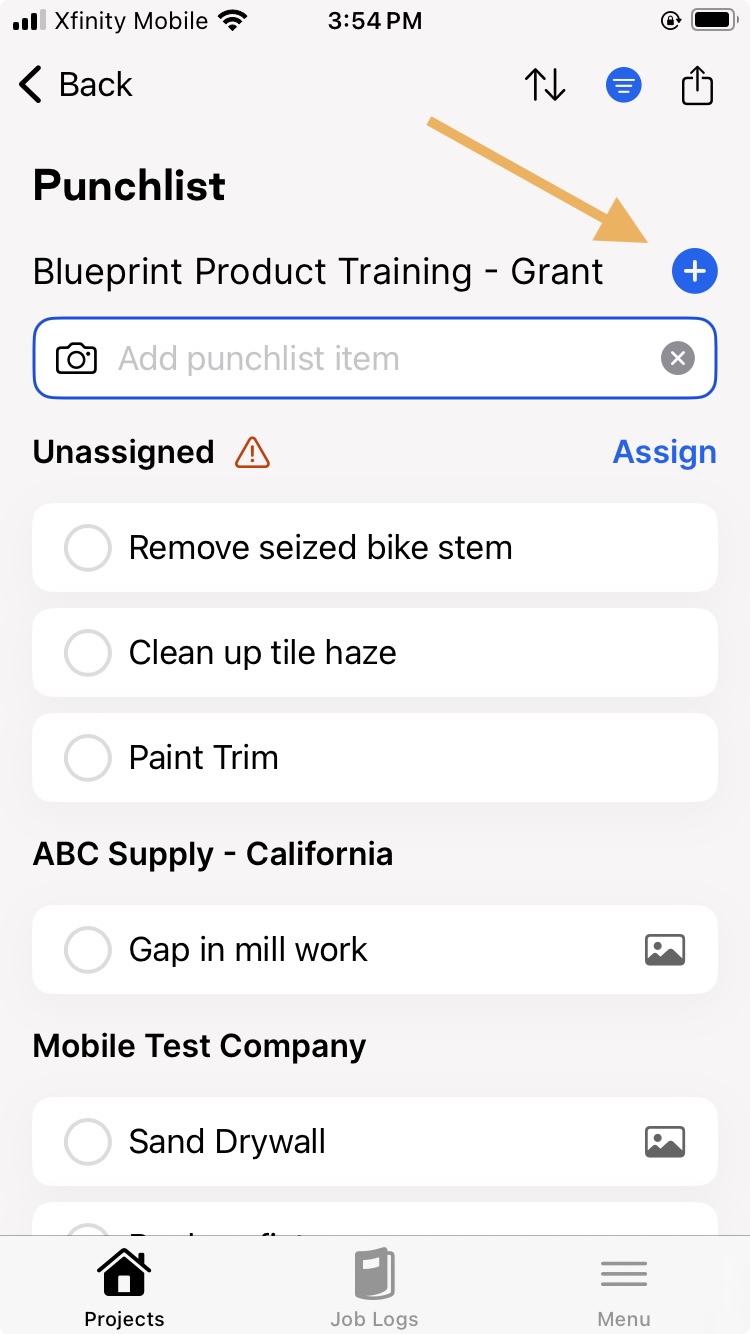This screenshot has width=750, height=1334.
Task: View photo icon on Sand Drywall
Action: coord(665,1142)
